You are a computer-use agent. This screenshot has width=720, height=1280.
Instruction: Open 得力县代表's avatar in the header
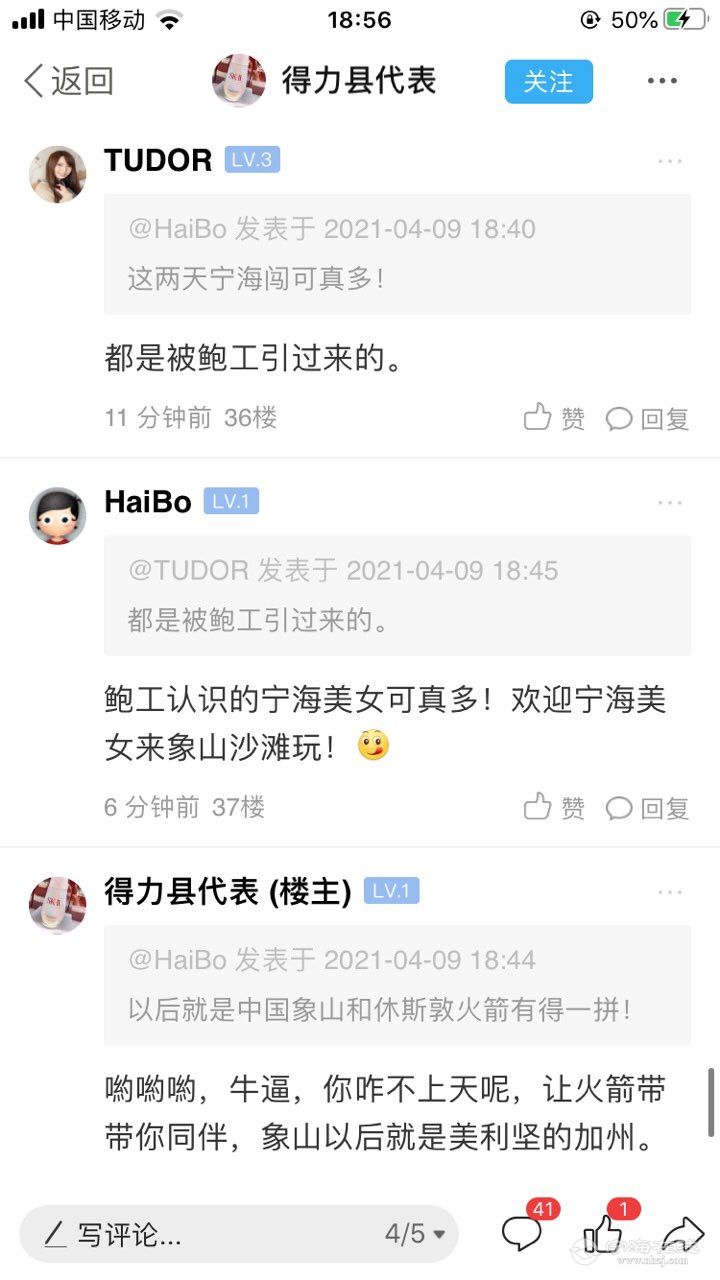click(x=239, y=81)
